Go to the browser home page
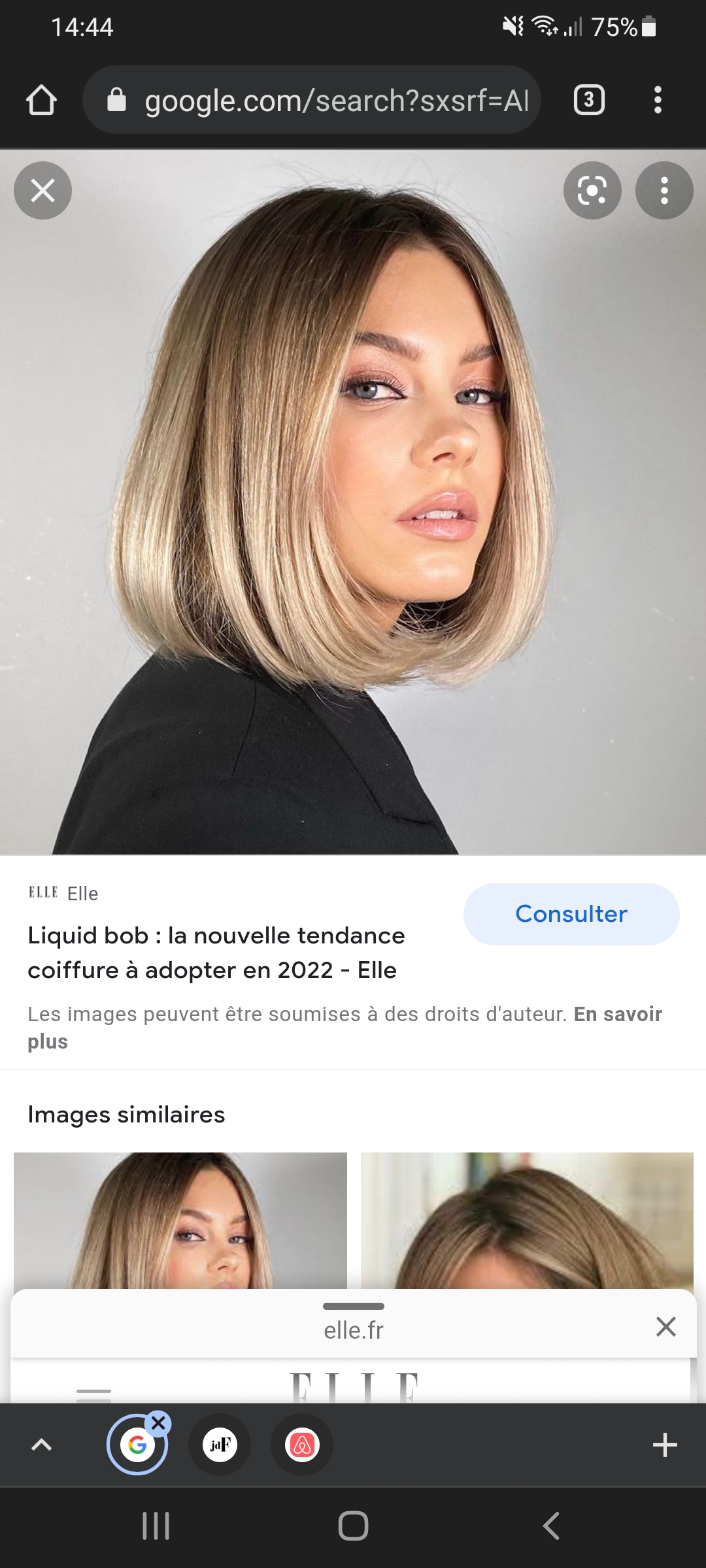 point(41,101)
